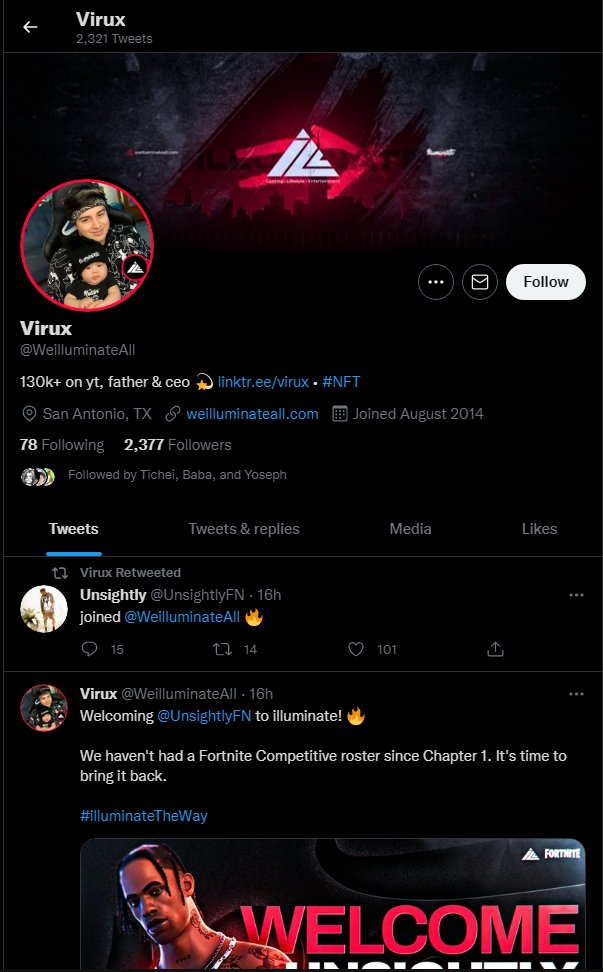Open the #illuminateTheWay hashtag
603x972 pixels.
click(144, 815)
